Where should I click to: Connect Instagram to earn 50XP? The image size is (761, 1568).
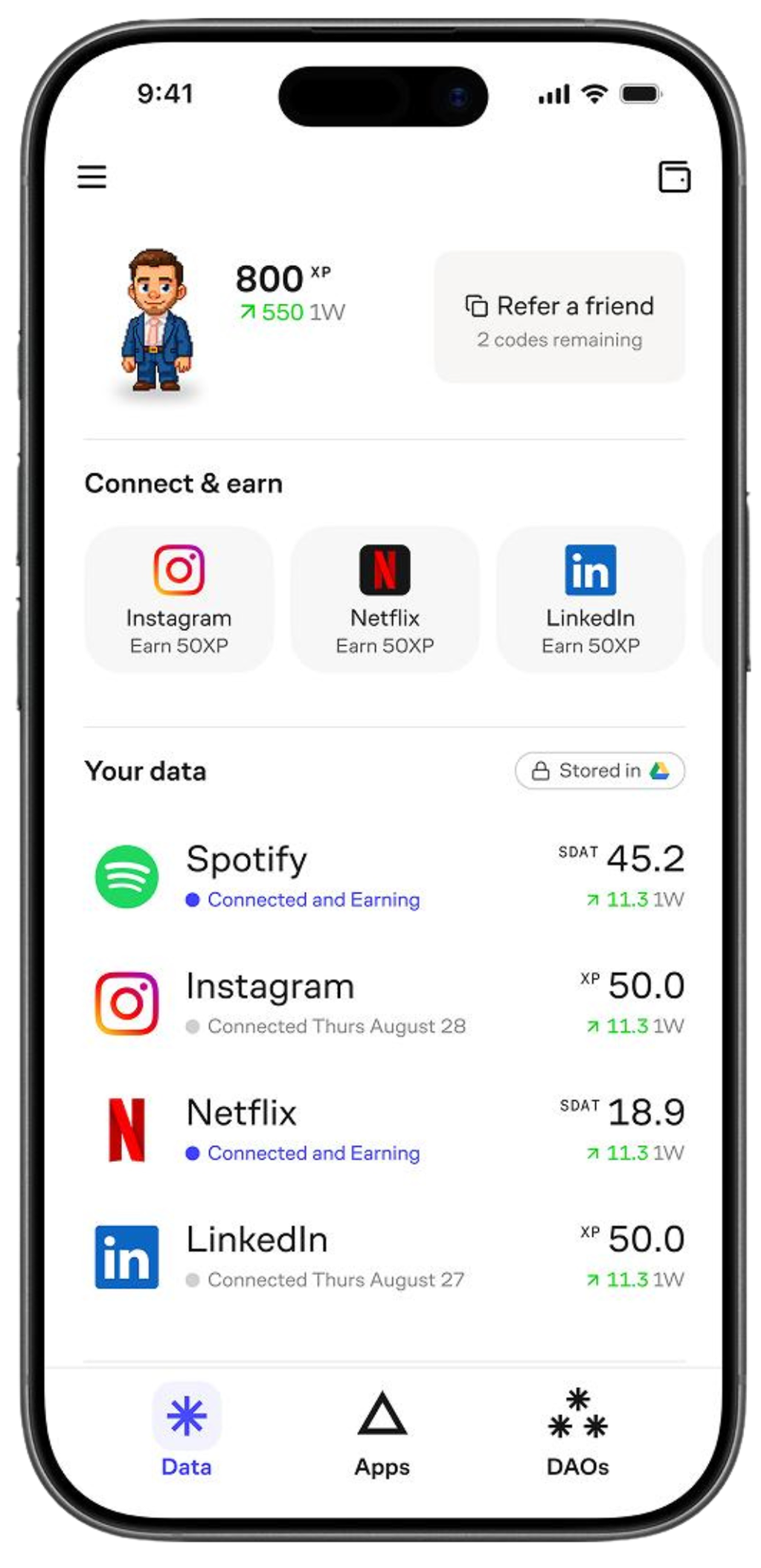(179, 599)
